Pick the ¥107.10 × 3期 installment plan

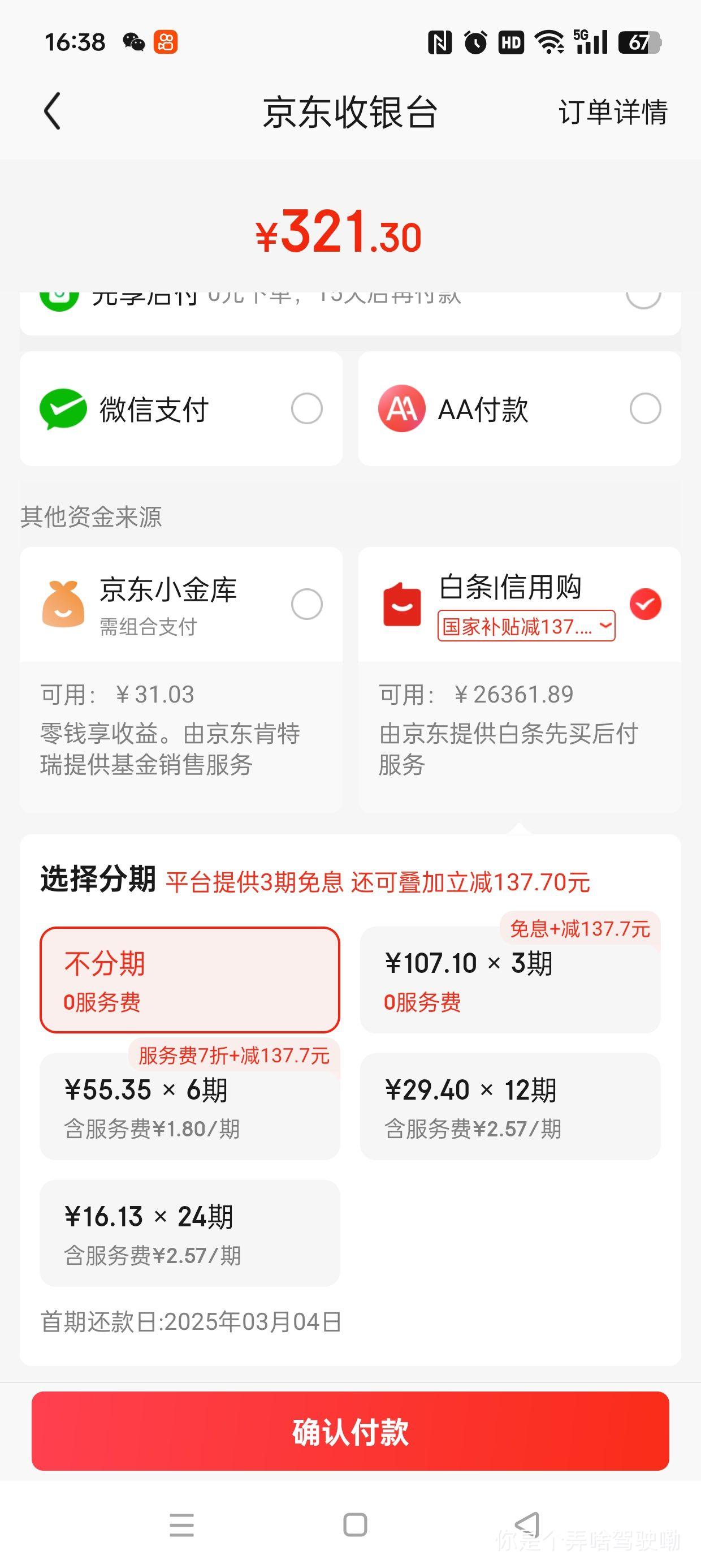pyautogui.click(x=510, y=979)
